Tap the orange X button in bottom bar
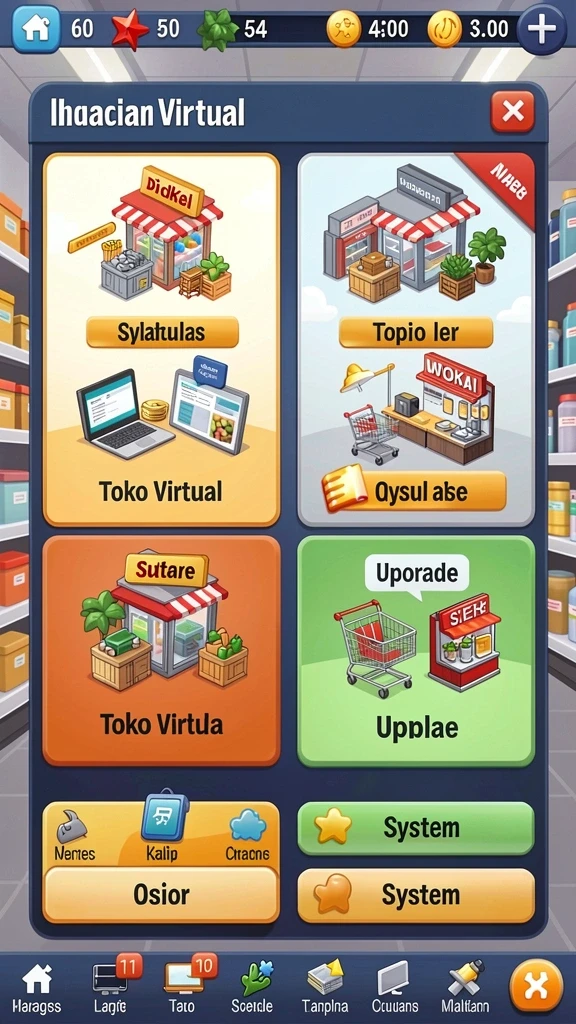Viewport: 576px width, 1024px height. tap(536, 985)
